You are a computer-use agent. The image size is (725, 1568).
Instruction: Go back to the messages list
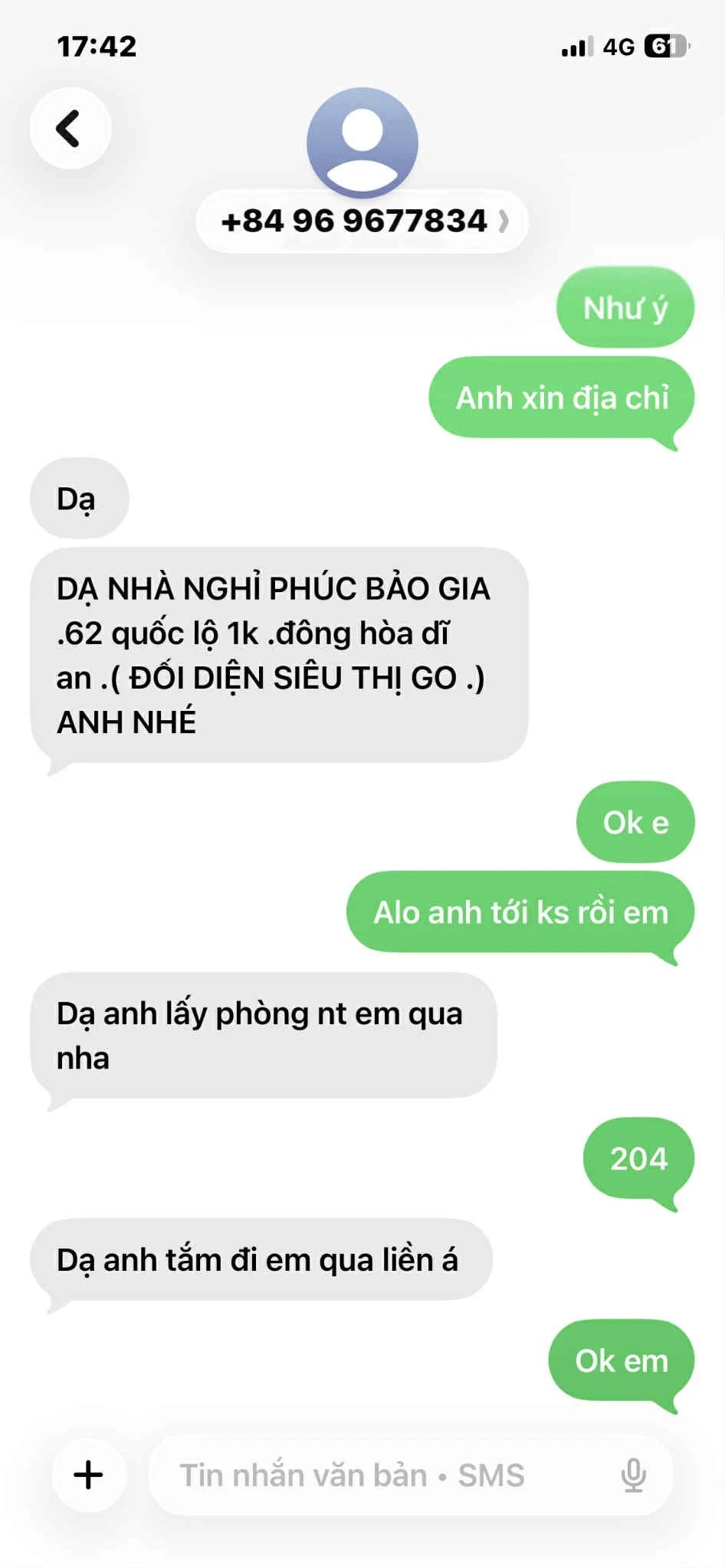coord(70,128)
